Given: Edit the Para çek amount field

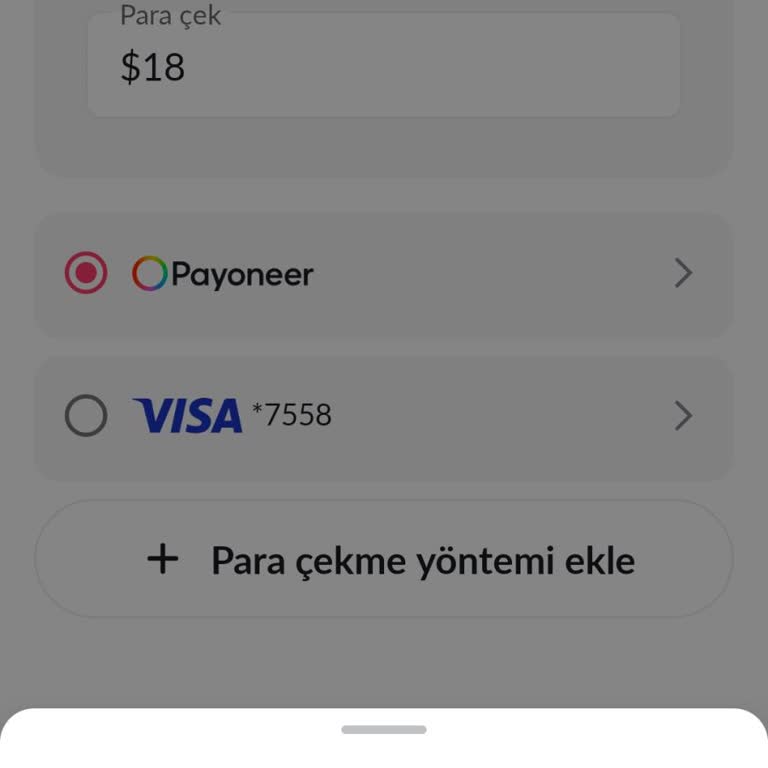Looking at the screenshot, I should click(384, 68).
